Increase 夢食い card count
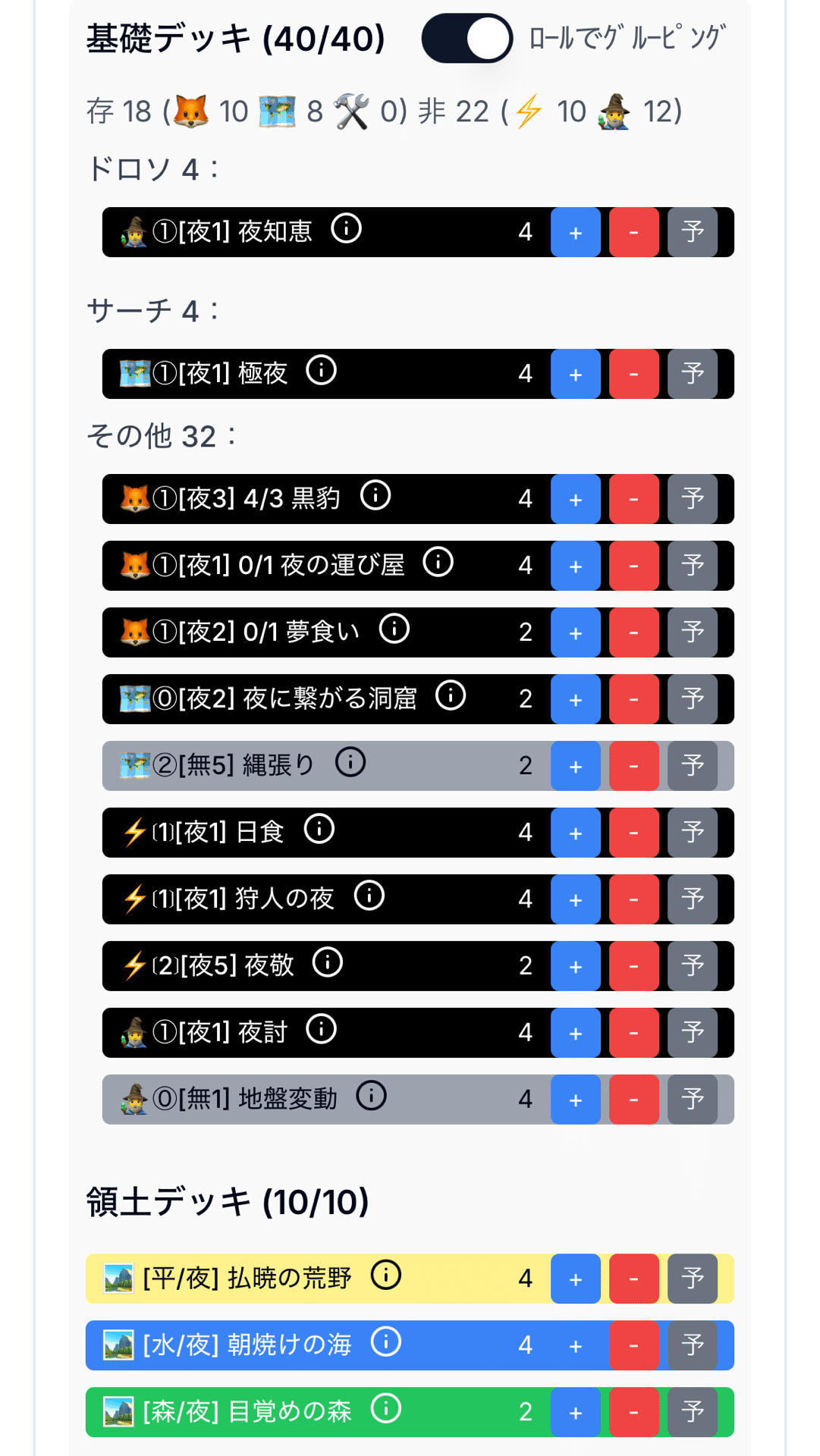 576,632
